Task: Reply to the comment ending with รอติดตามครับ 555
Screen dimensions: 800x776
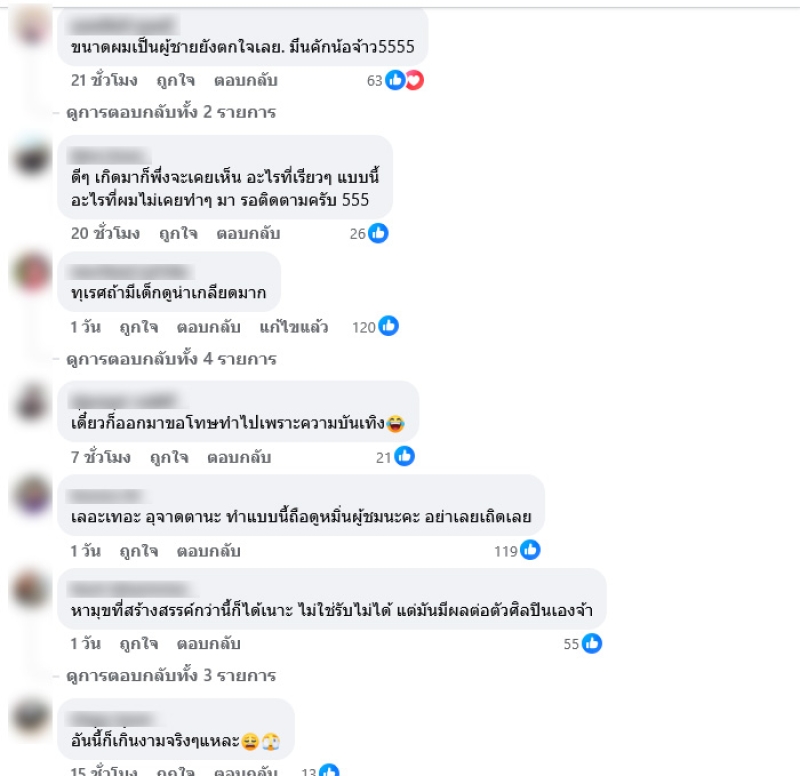Action: tap(247, 233)
